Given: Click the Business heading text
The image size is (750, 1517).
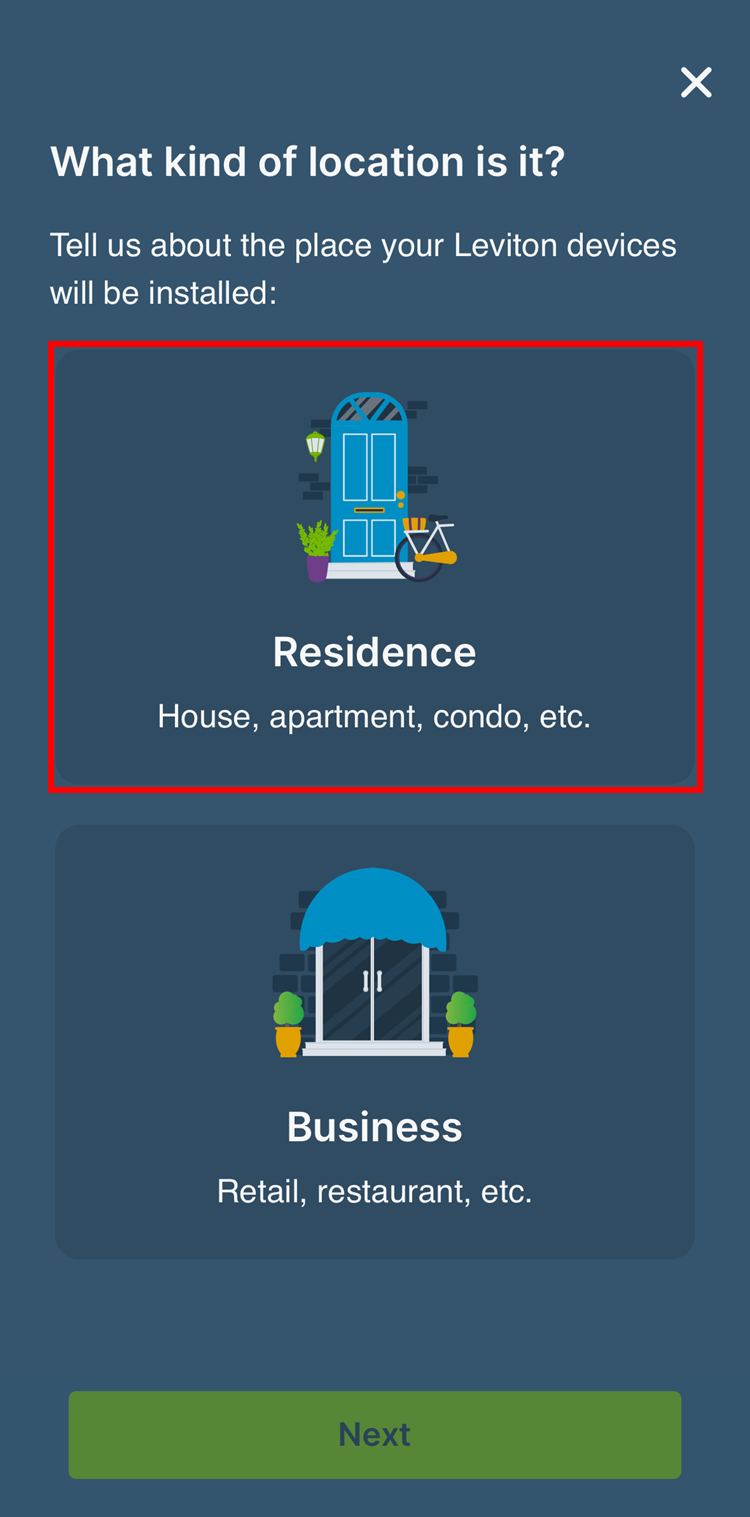Looking at the screenshot, I should tap(374, 1125).
